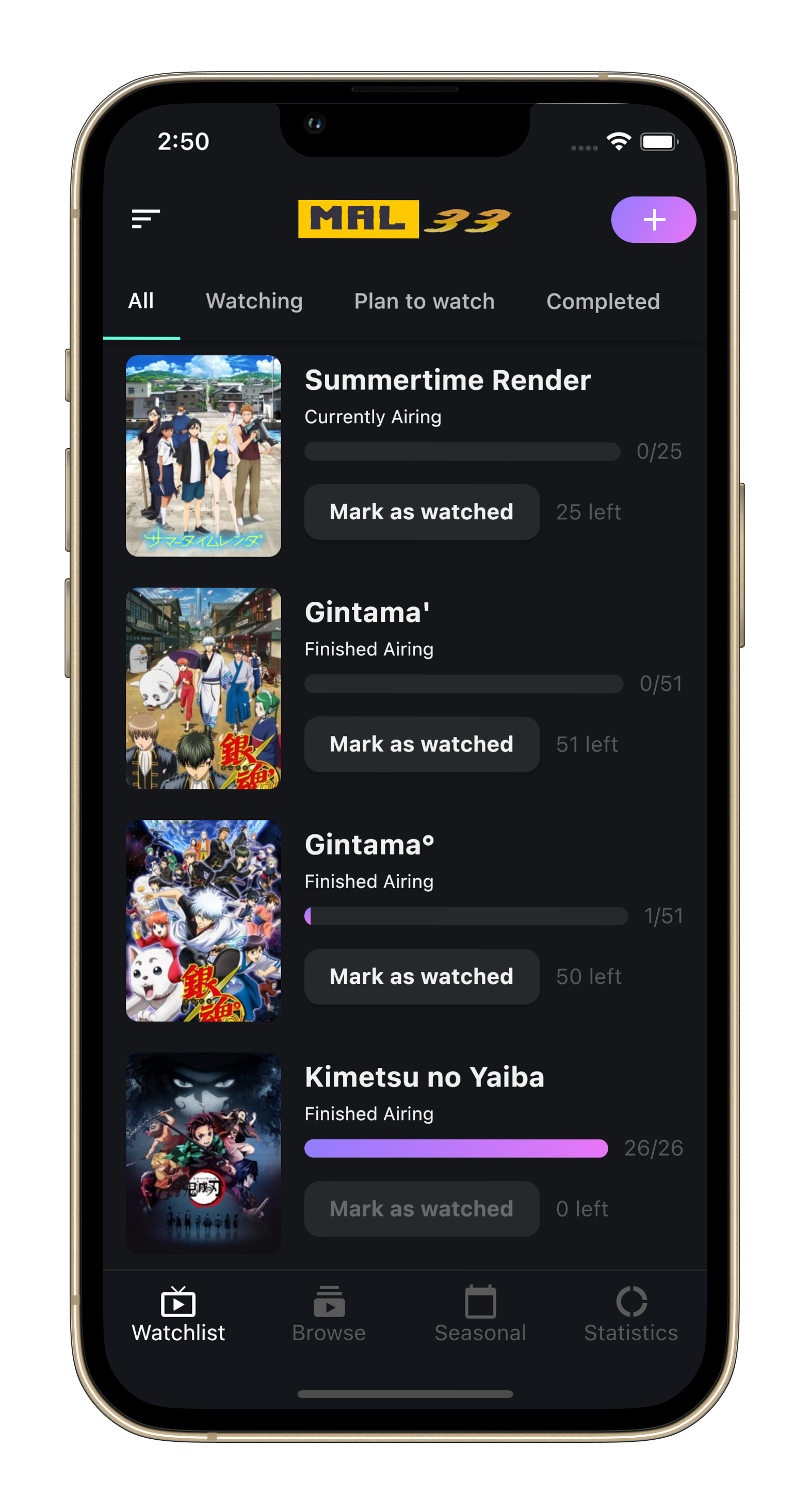Open the Gintama° poster
Screen dimensions: 810x1512
(203, 921)
